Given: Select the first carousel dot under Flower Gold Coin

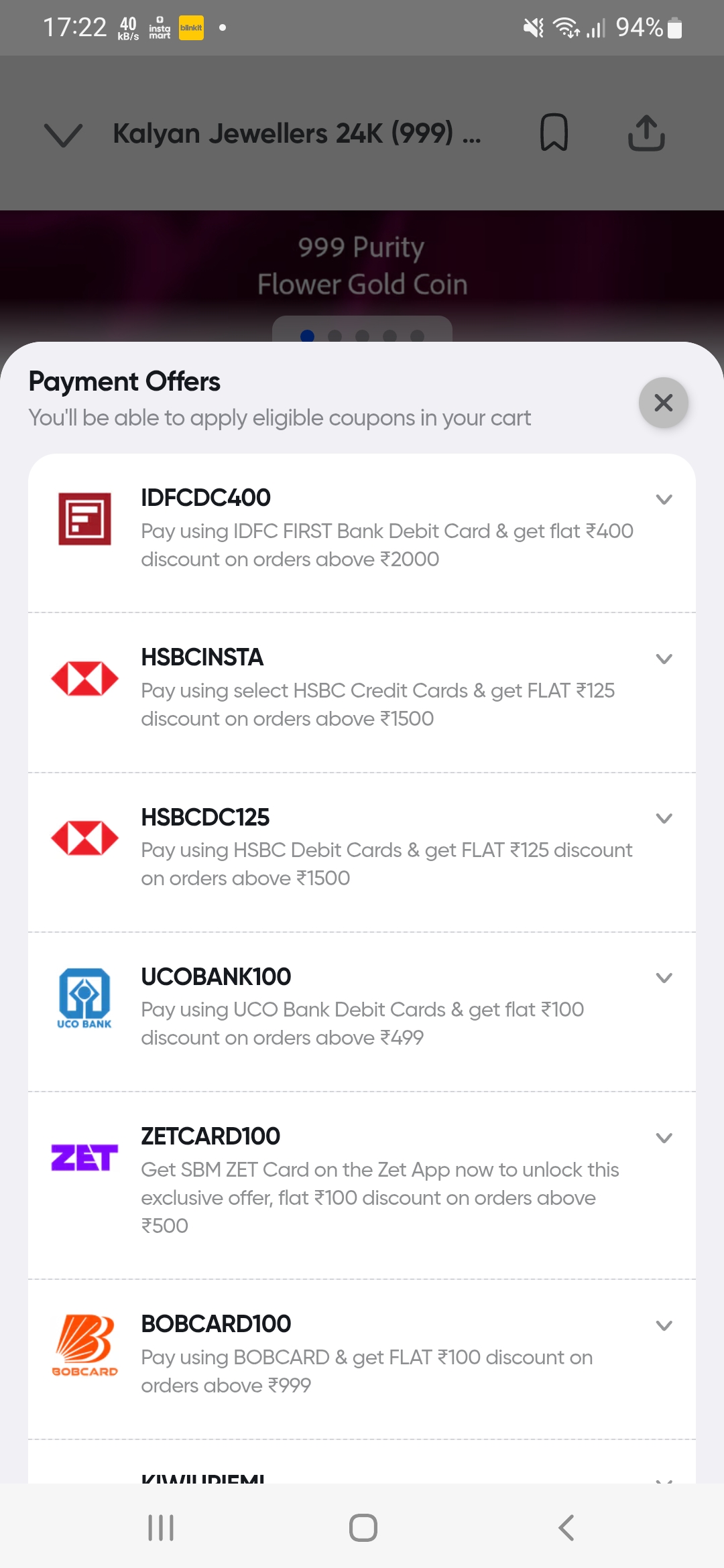Looking at the screenshot, I should tap(308, 336).
